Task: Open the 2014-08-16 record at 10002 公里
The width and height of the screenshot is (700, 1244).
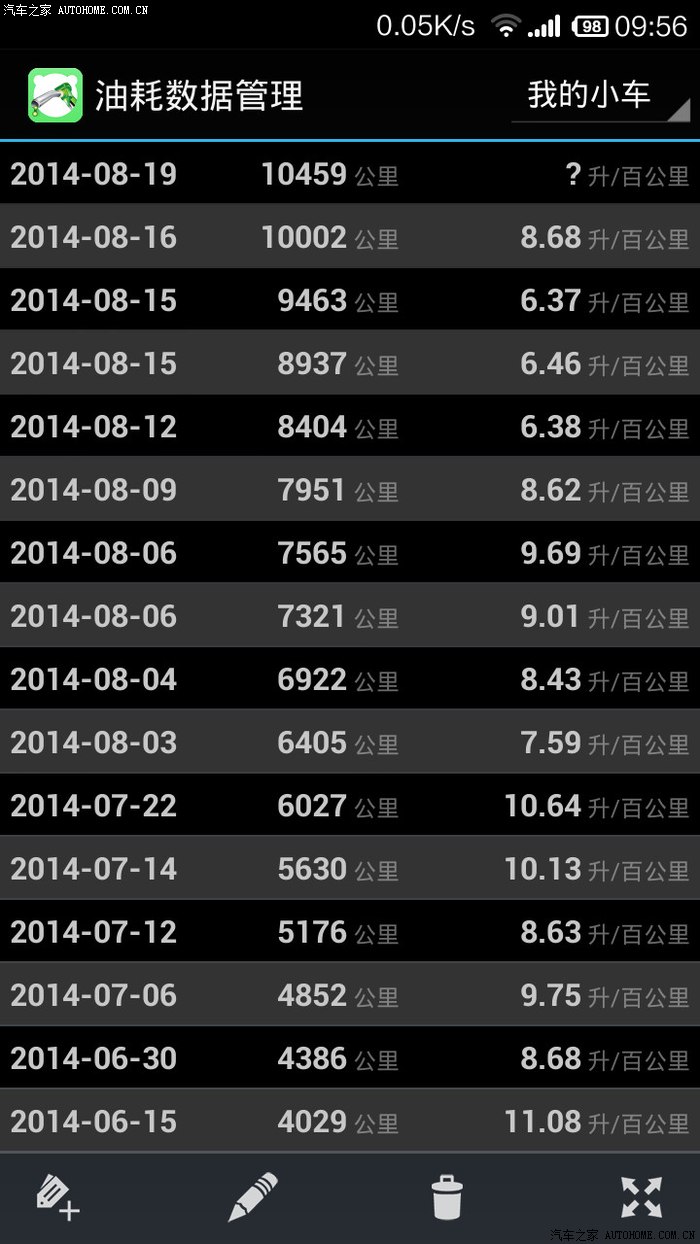Action: [x=350, y=237]
